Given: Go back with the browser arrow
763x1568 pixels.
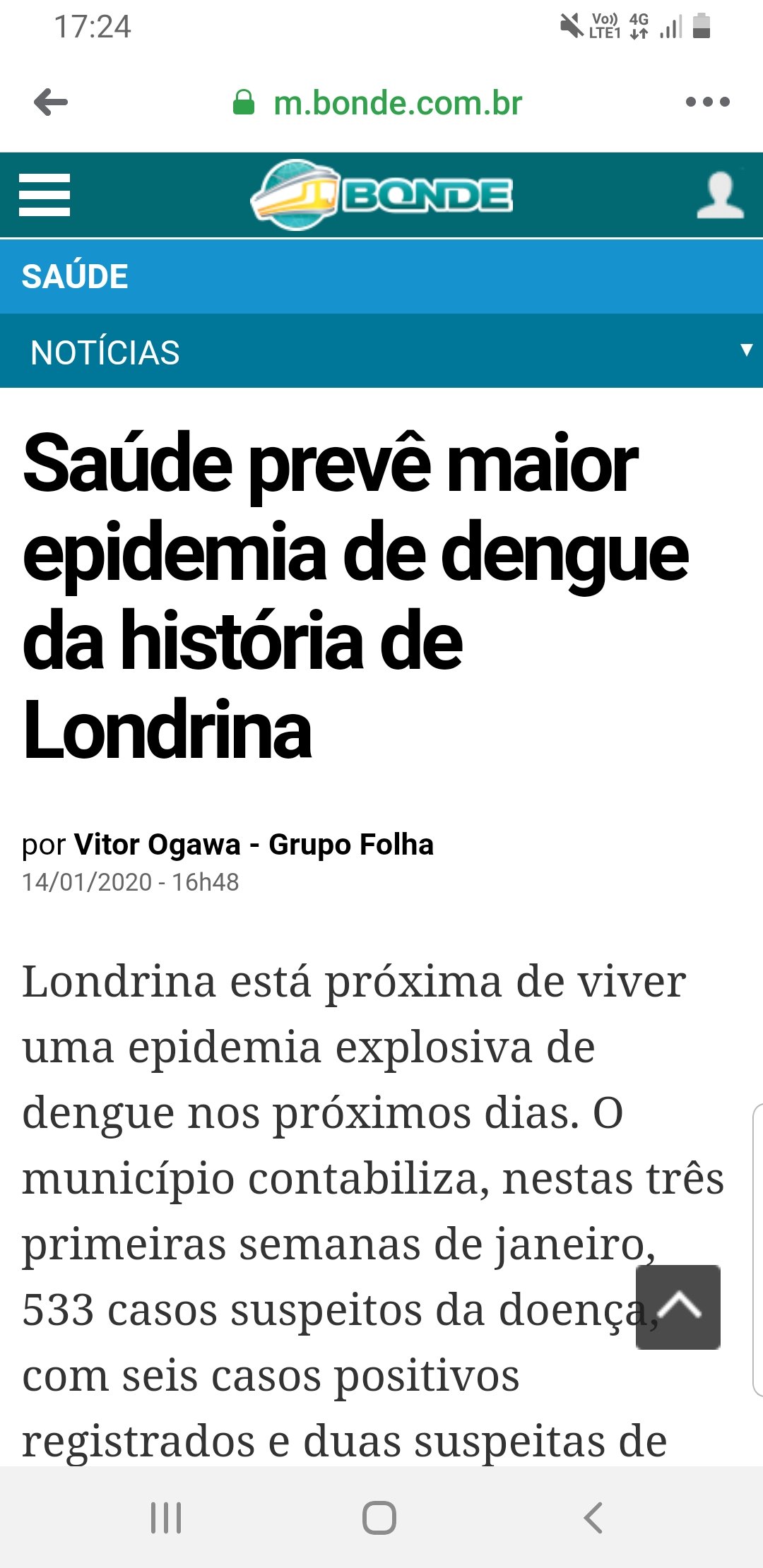Looking at the screenshot, I should point(51,102).
